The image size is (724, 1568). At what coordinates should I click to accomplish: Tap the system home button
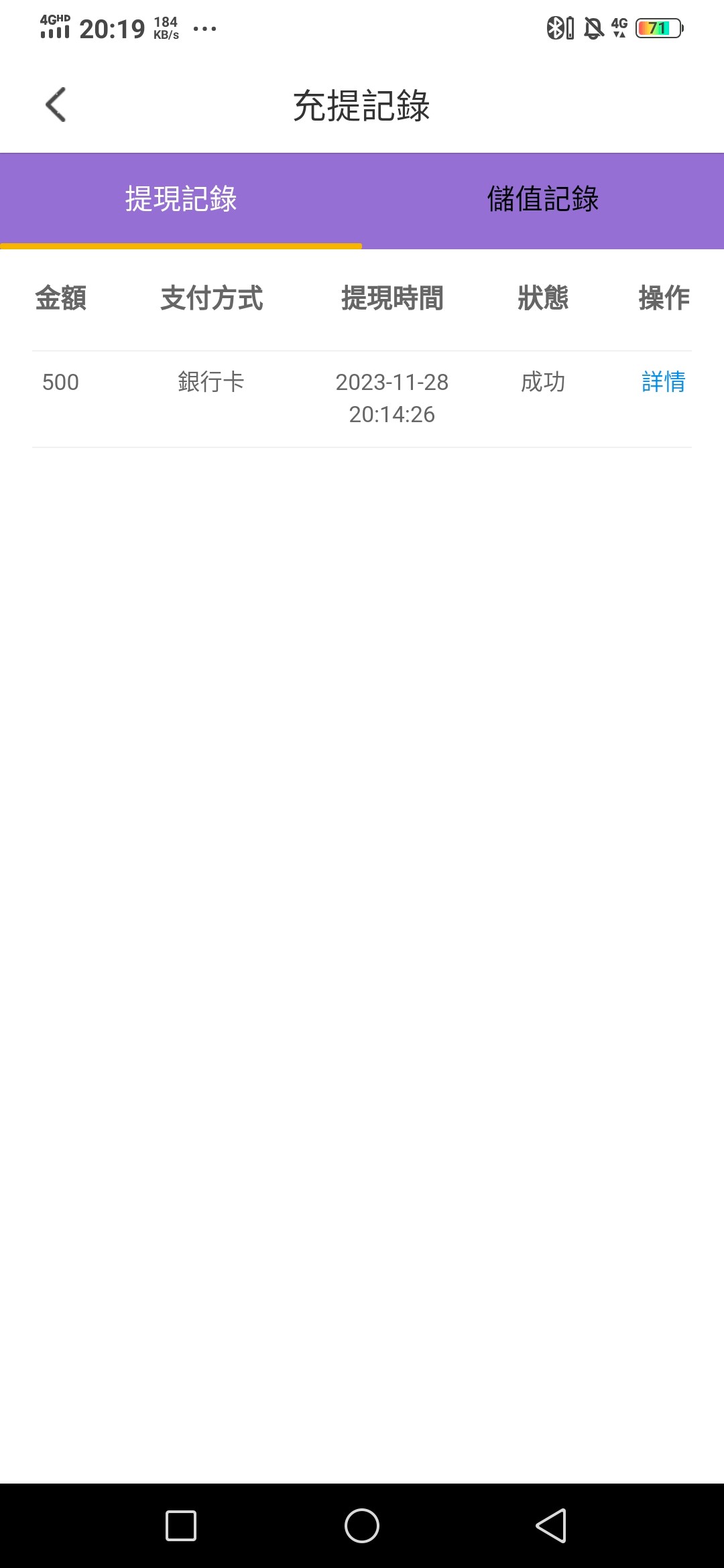coord(362,1526)
